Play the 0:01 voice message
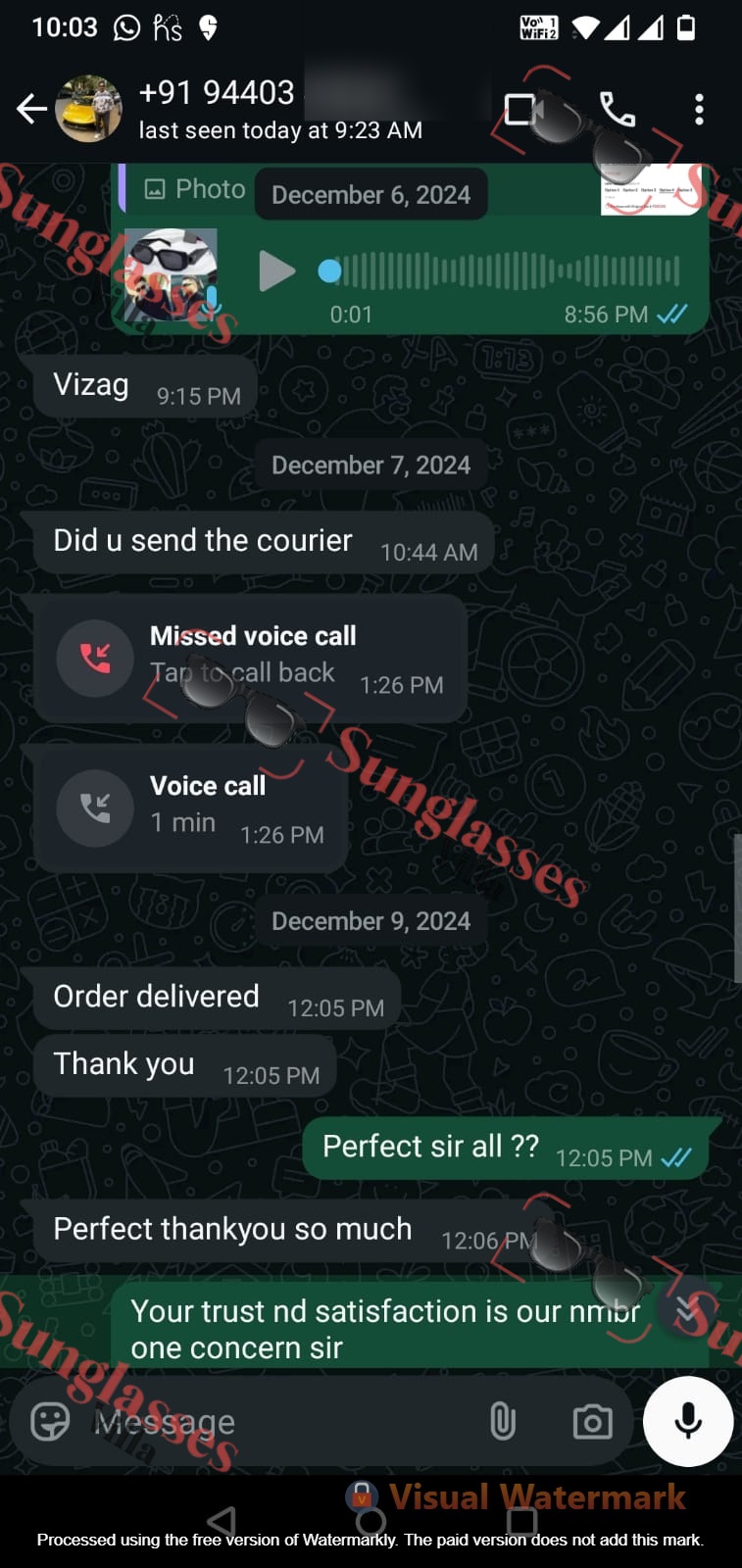The height and width of the screenshot is (1568, 742). point(276,271)
